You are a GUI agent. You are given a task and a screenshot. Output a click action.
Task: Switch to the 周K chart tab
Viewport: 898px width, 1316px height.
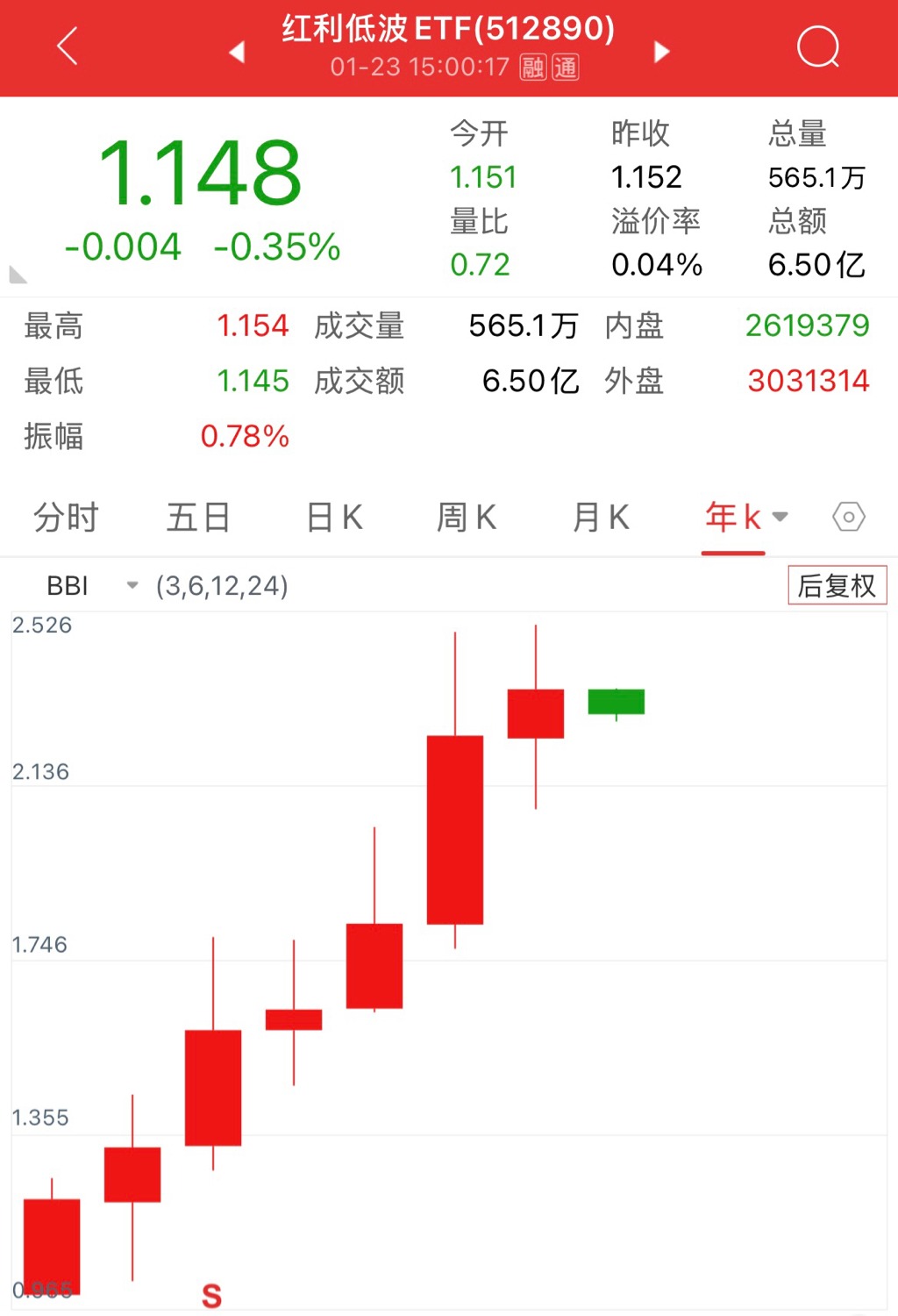coord(467,518)
